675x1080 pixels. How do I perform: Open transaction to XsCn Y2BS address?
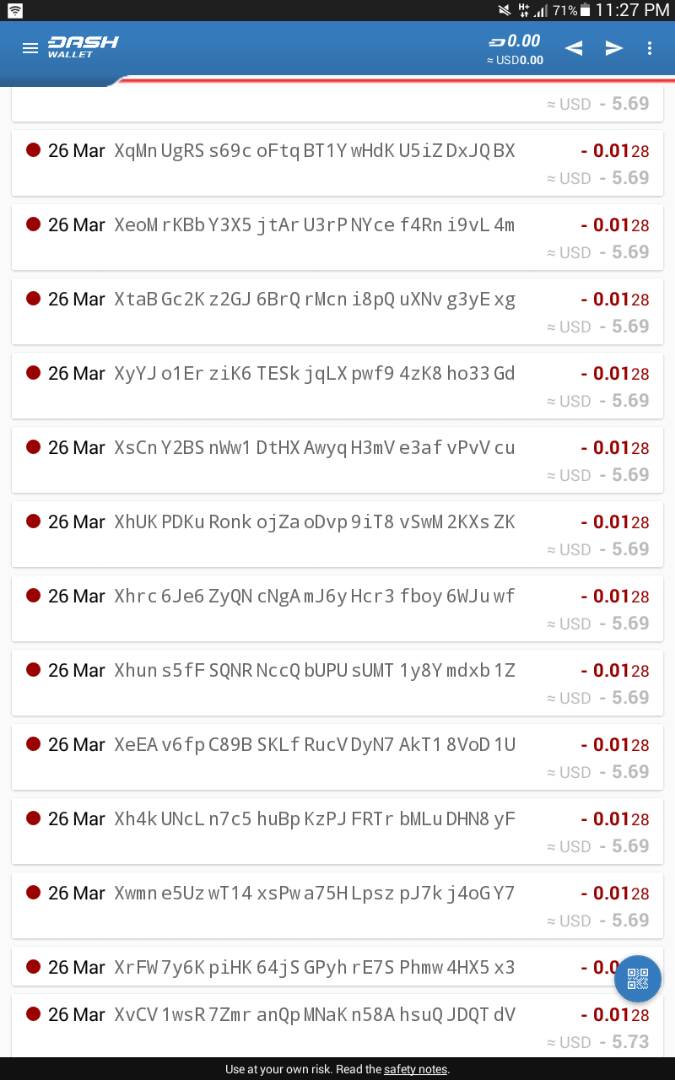click(338, 460)
